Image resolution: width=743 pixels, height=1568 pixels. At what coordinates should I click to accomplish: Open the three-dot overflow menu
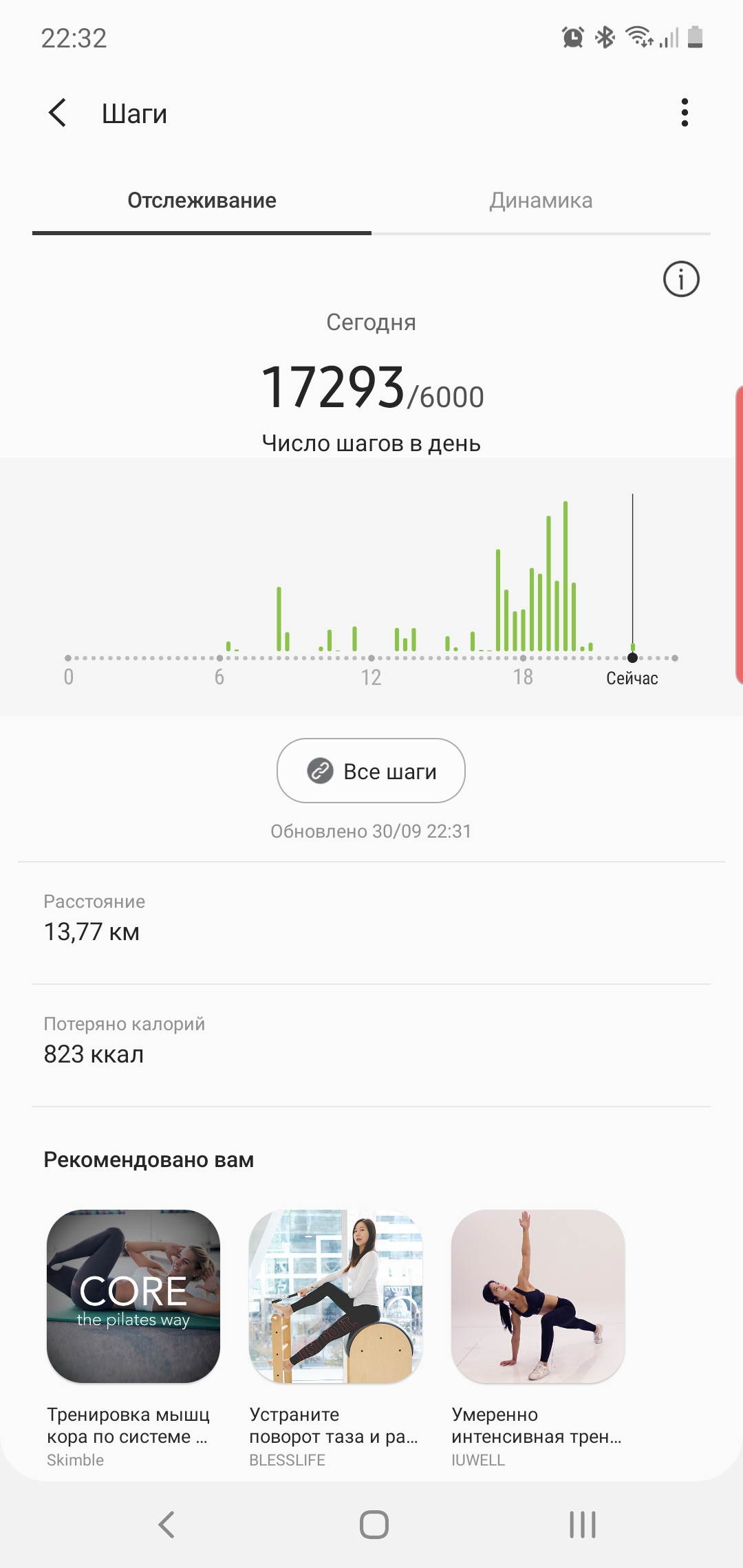click(684, 113)
